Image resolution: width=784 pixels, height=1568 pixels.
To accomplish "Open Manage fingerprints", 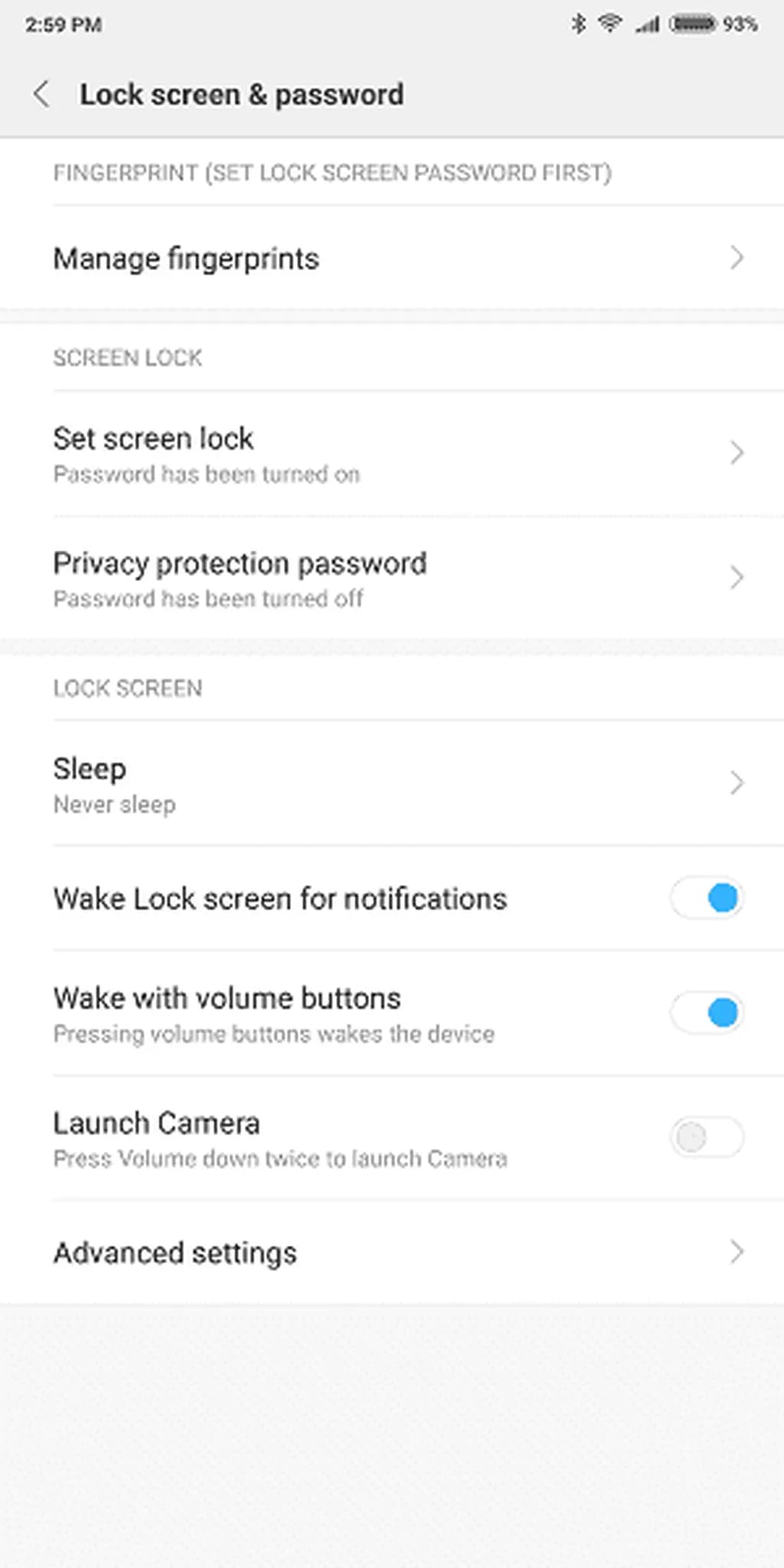I will pyautogui.click(x=392, y=259).
